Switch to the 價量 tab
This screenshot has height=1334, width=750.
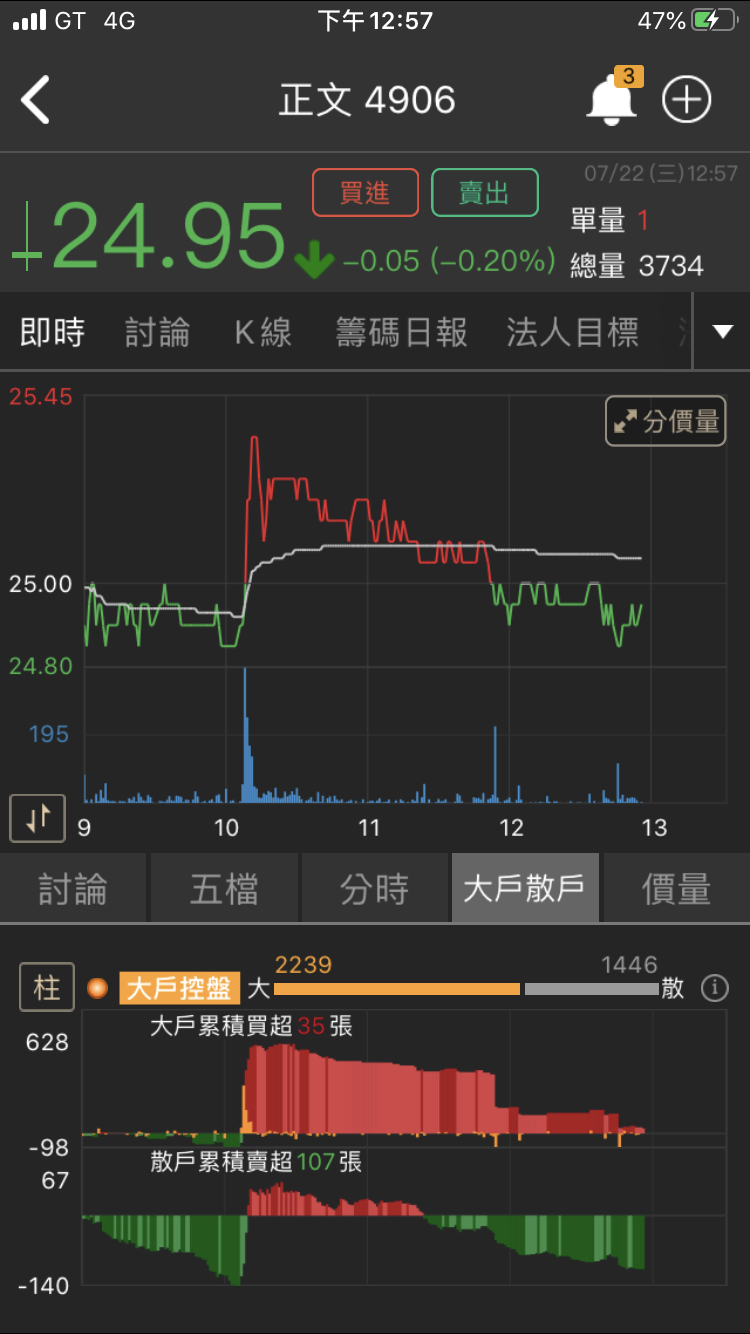(x=676, y=888)
